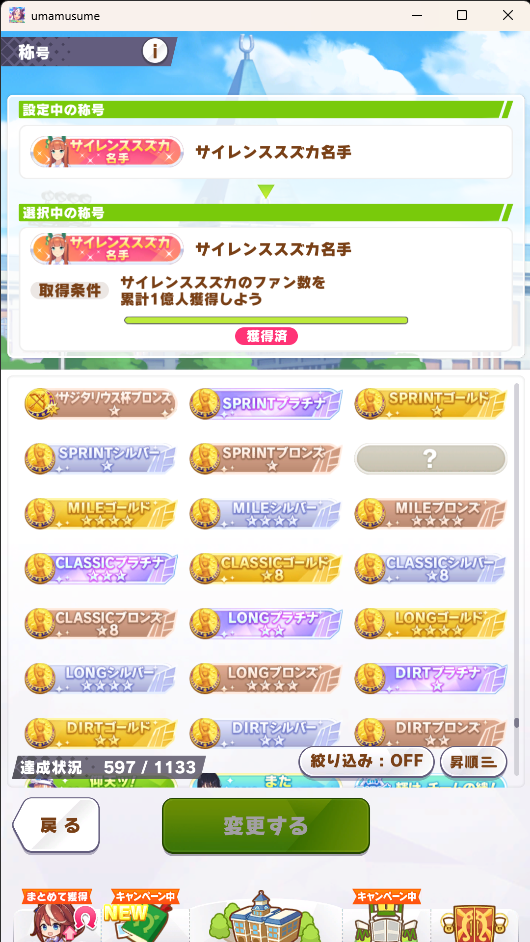Image resolution: width=530 pixels, height=942 pixels.
Task: Select the locked question mark title
Action: pos(430,459)
